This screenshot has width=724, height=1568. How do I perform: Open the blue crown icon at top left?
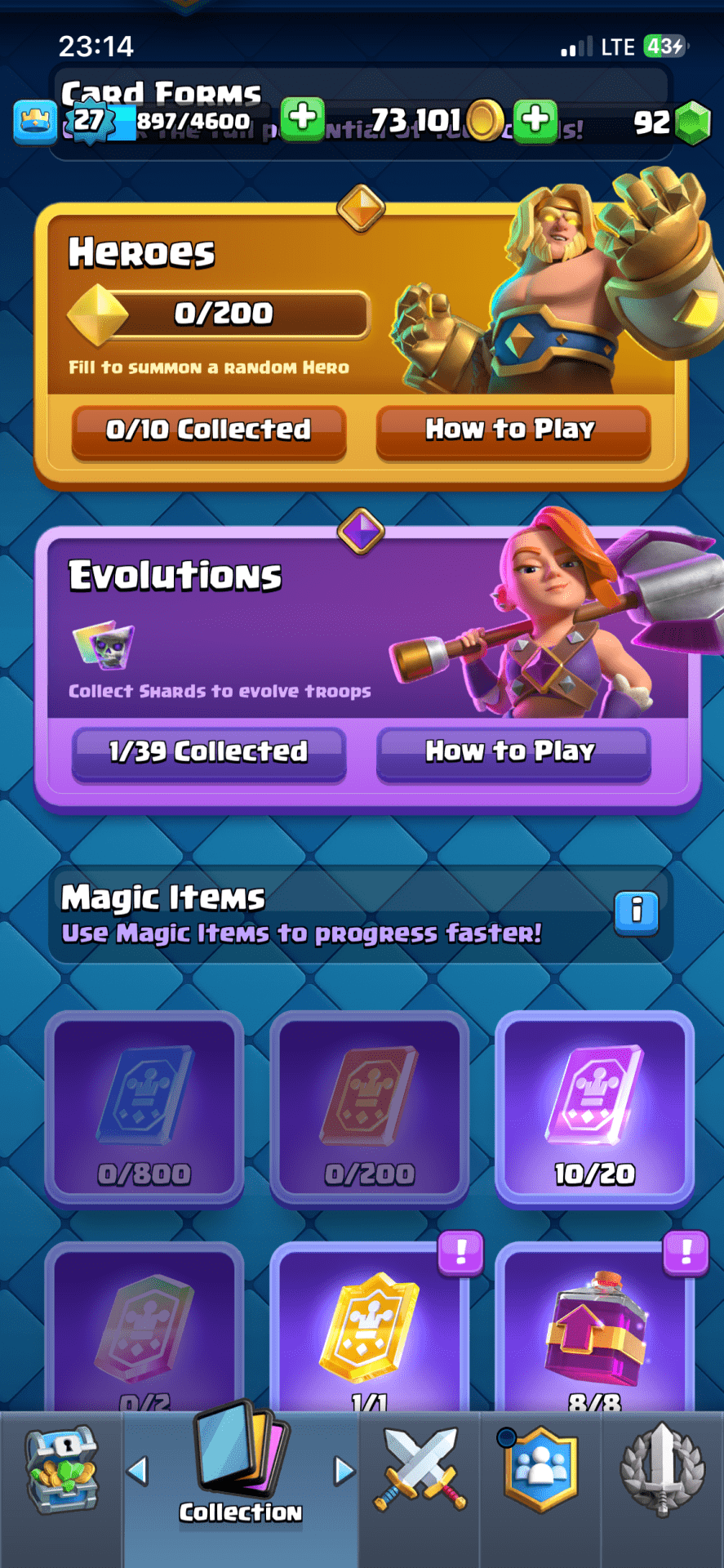pos(36,122)
